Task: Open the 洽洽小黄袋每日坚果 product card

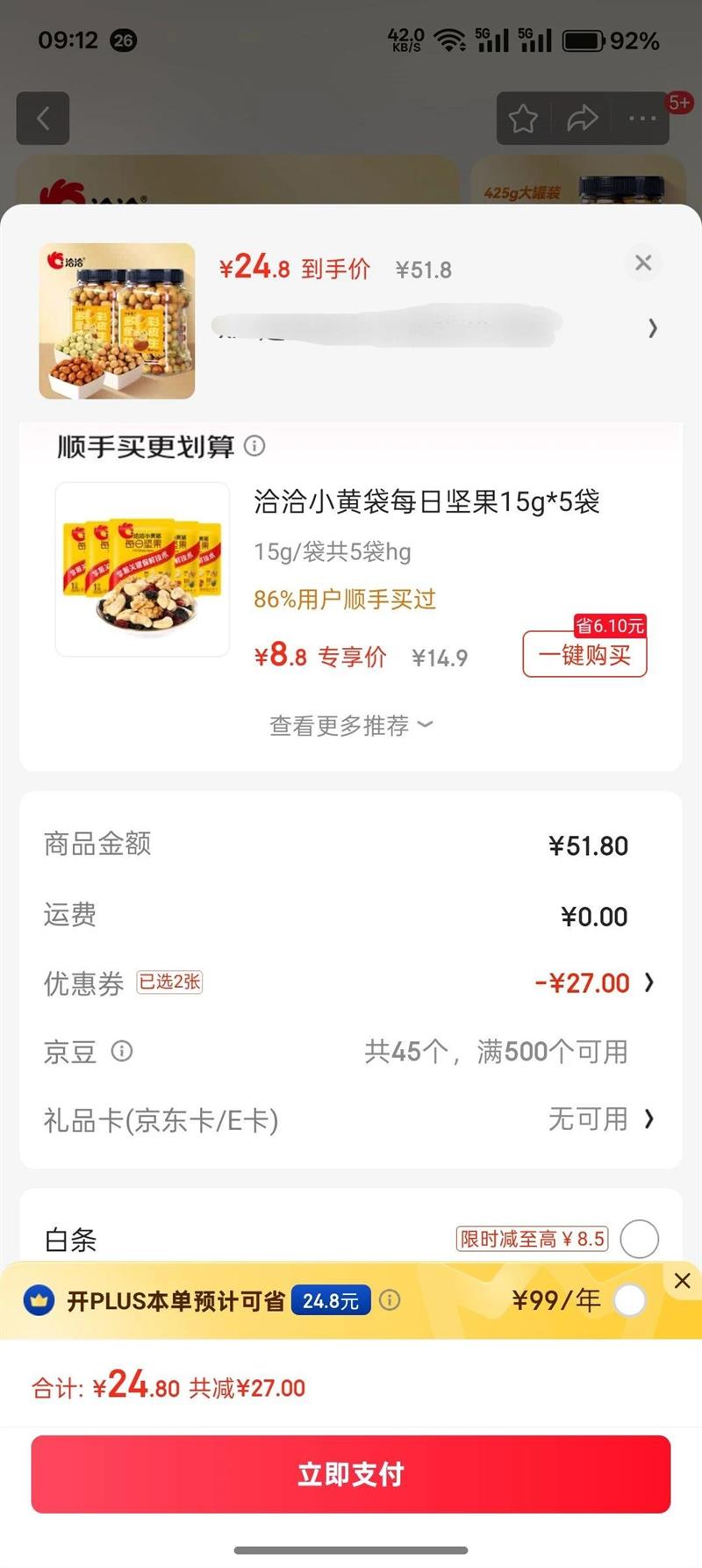Action: tap(142, 569)
